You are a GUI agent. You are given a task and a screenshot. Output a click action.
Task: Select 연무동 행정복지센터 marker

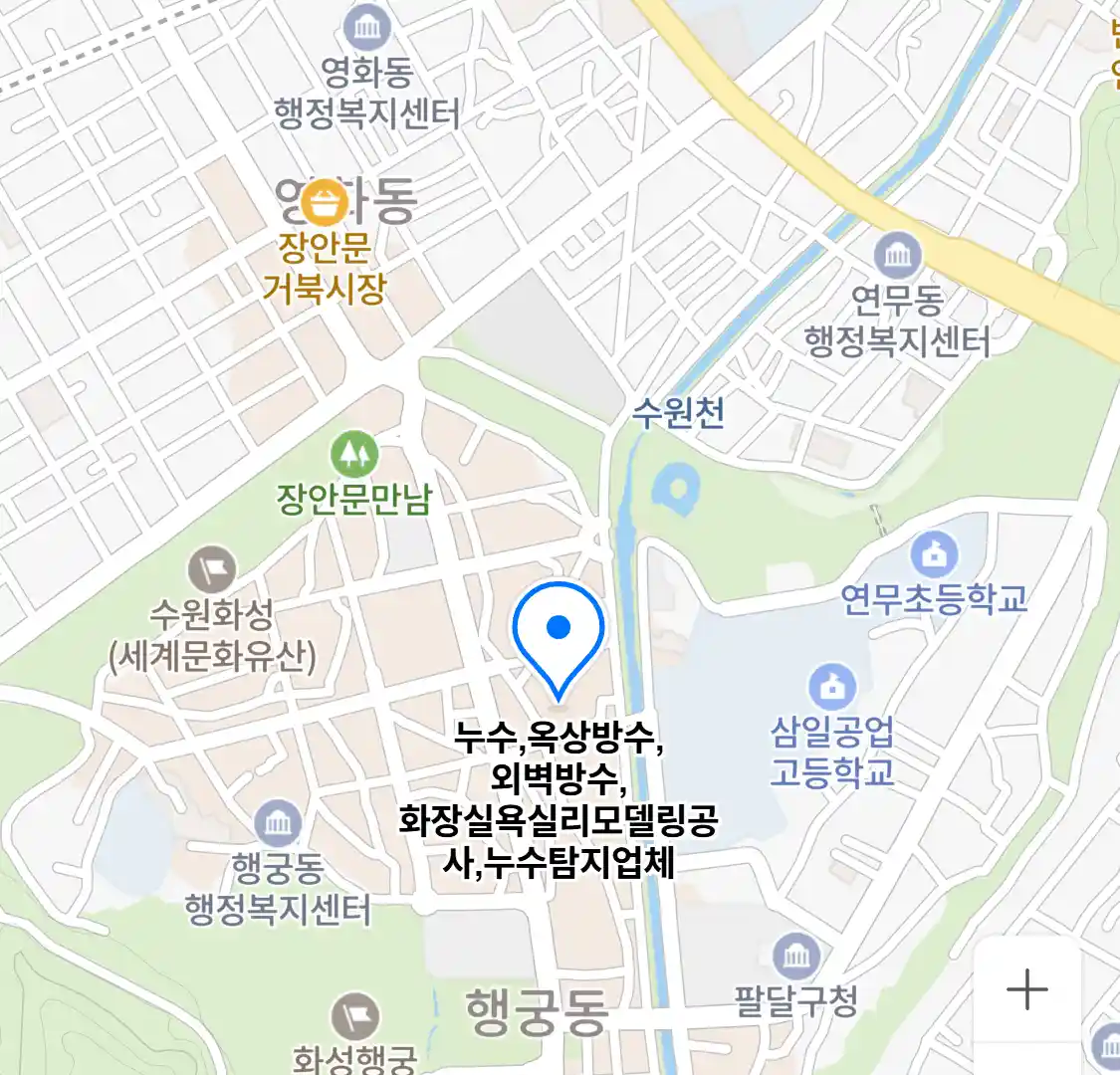tap(897, 256)
